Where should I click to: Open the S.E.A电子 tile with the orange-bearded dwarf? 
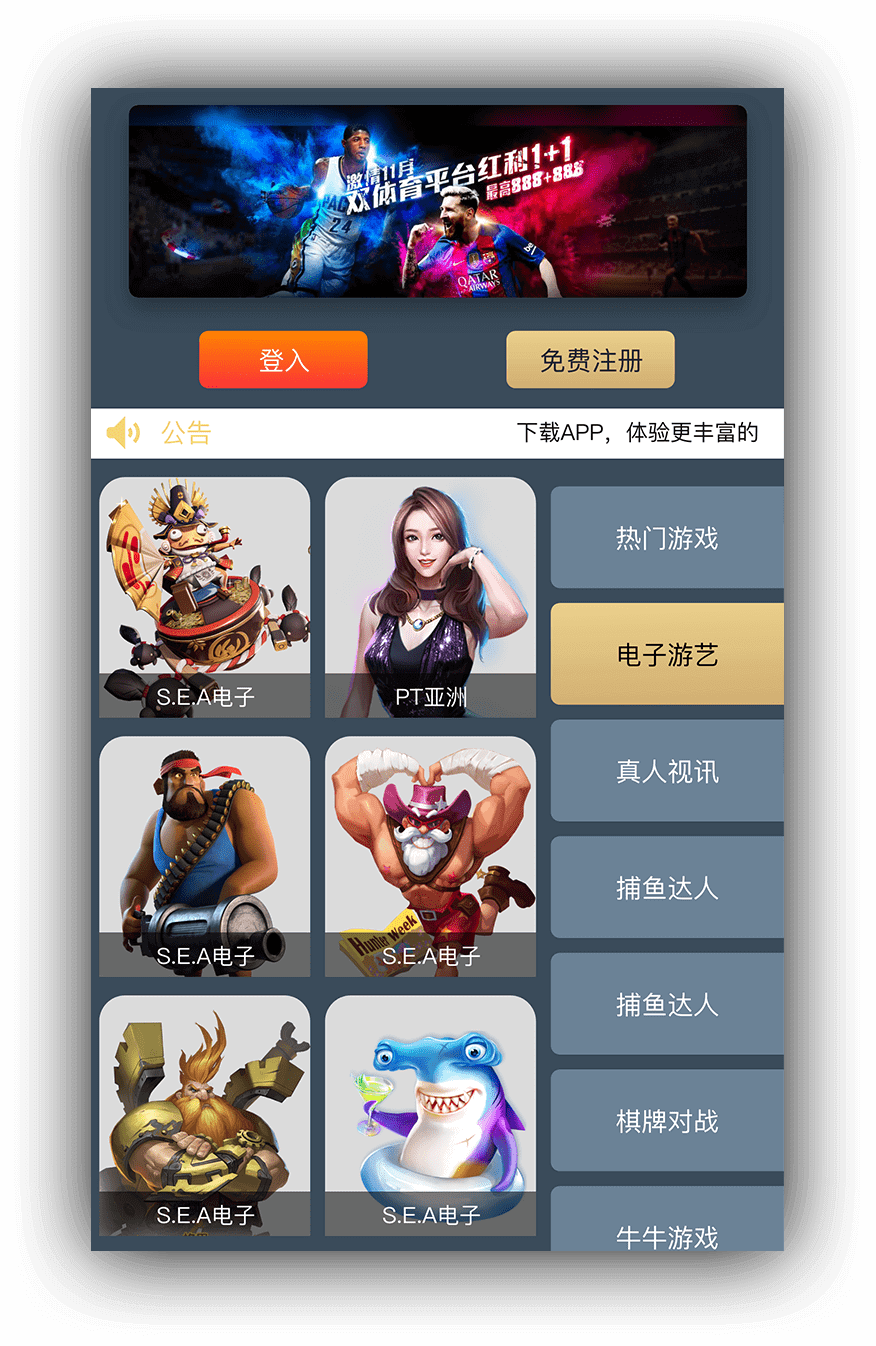[204, 1115]
